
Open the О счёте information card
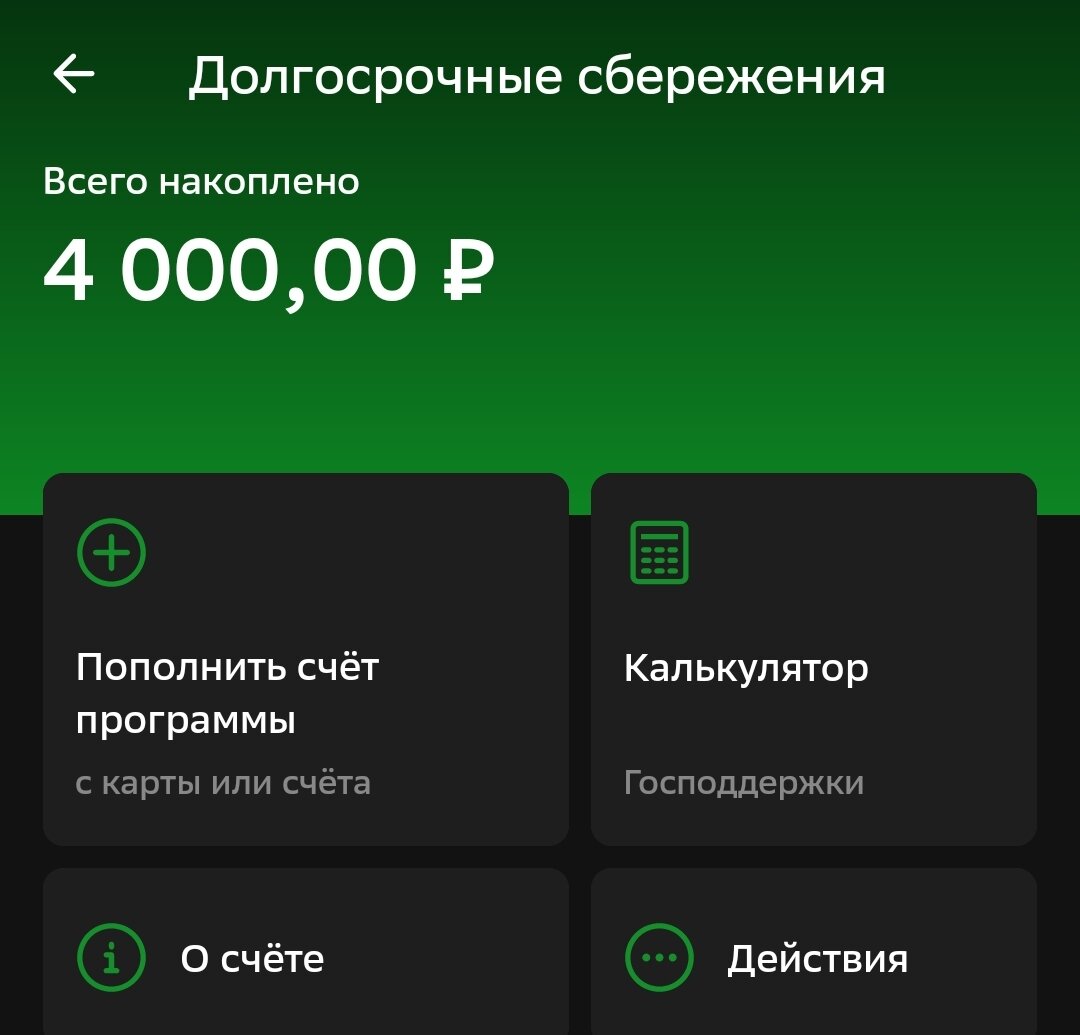(x=305, y=955)
